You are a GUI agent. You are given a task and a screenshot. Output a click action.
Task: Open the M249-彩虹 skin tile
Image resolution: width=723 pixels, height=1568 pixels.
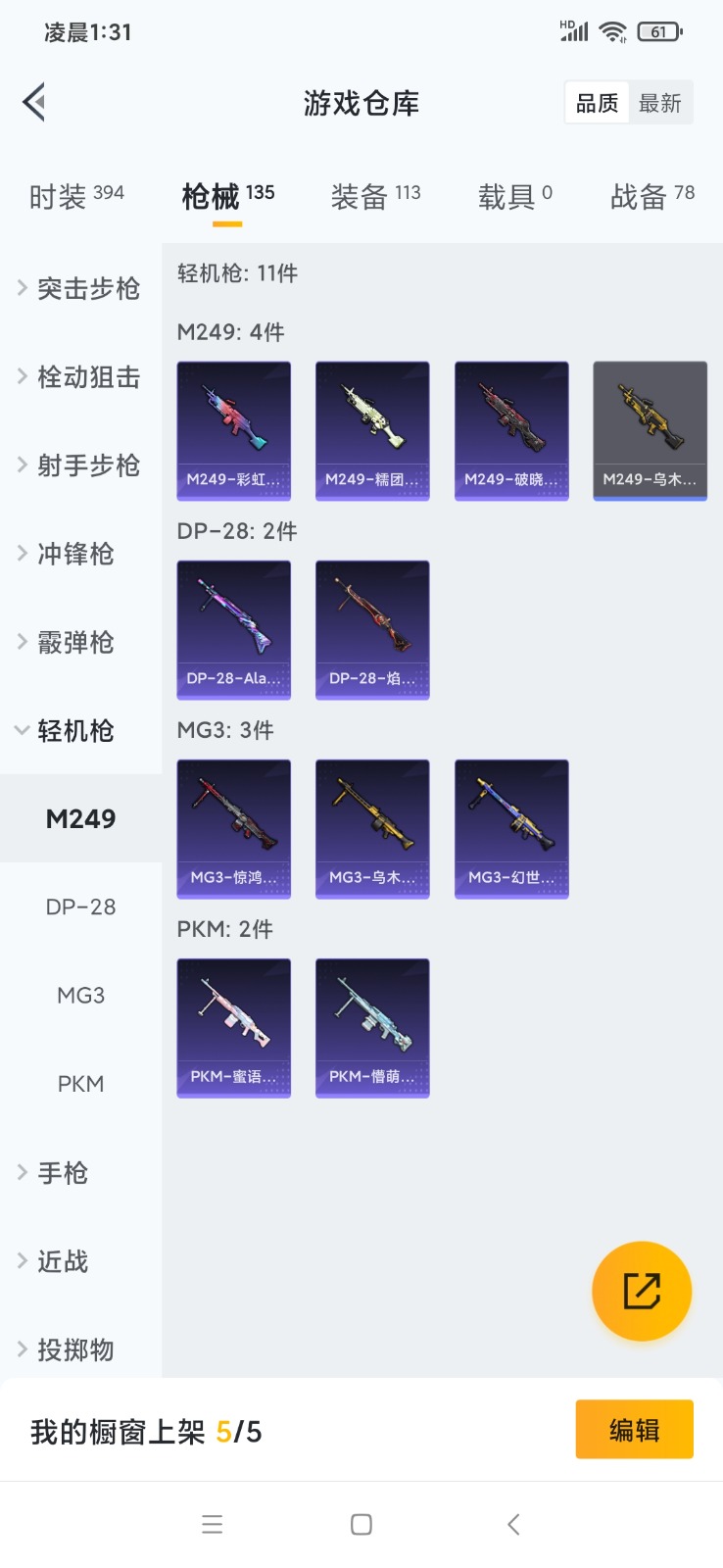click(233, 431)
